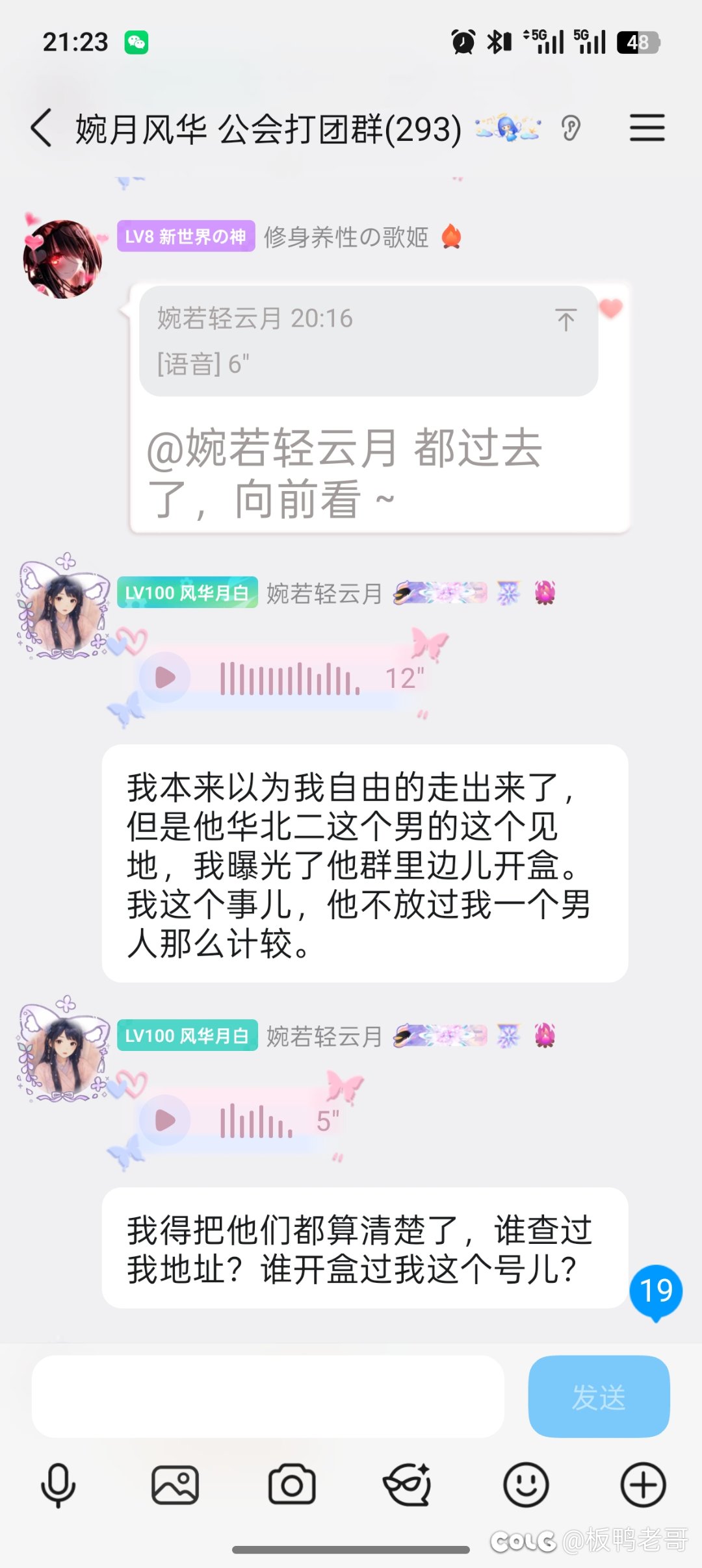Open the group chat menu
The height and width of the screenshot is (1568, 702).
point(647,128)
